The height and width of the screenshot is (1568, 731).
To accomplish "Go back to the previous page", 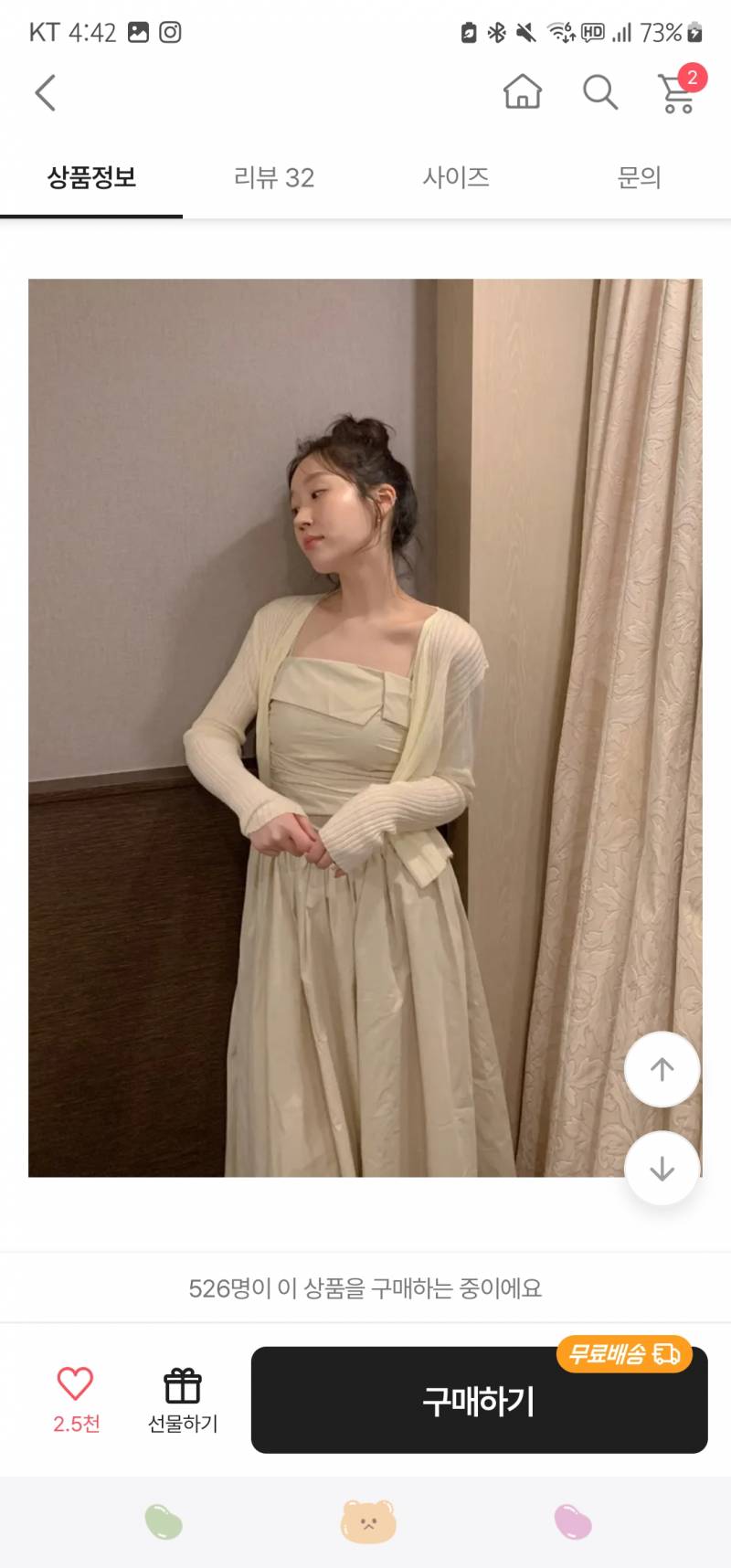I will tap(46, 93).
